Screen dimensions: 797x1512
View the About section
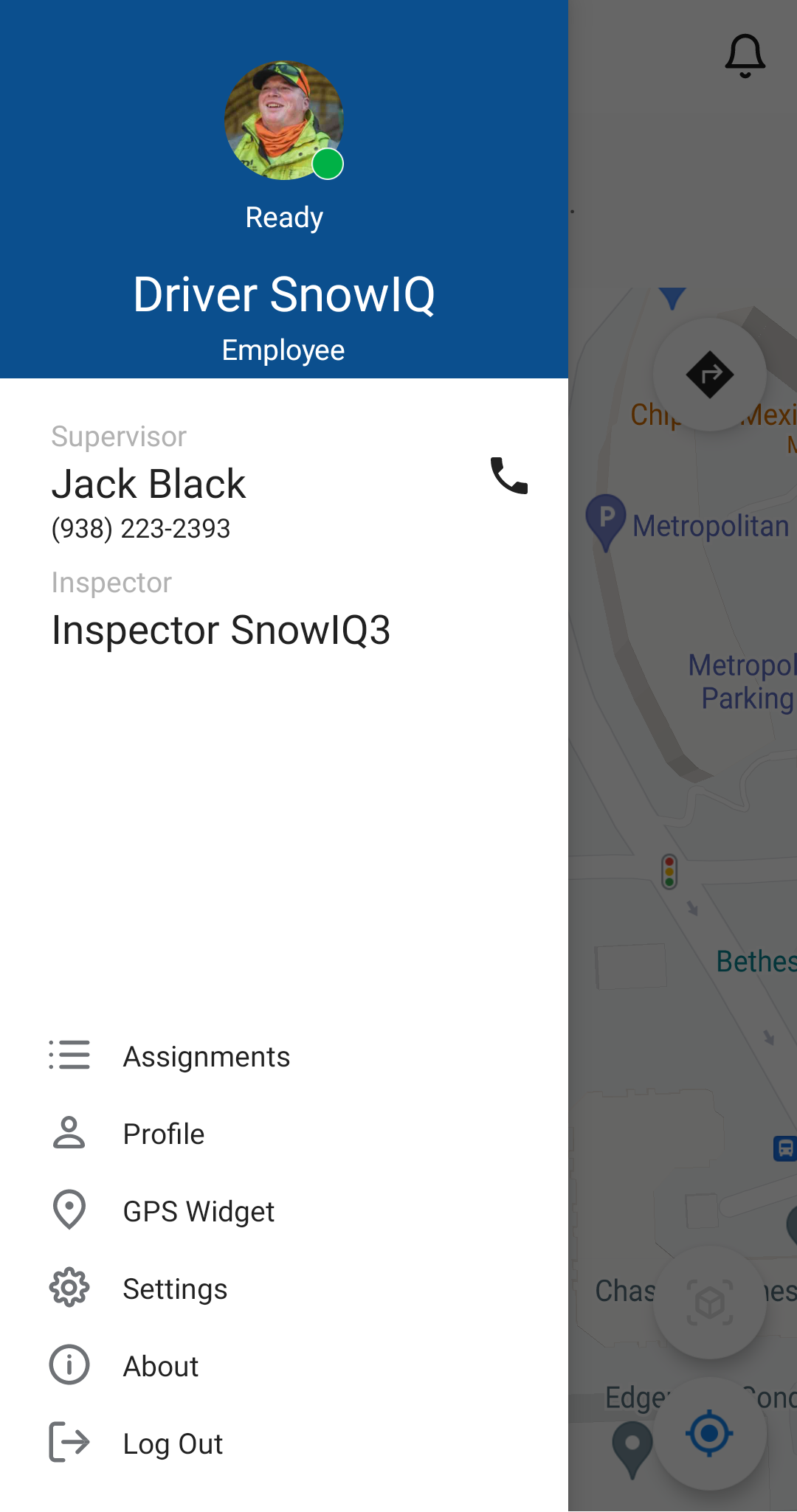point(160,1366)
